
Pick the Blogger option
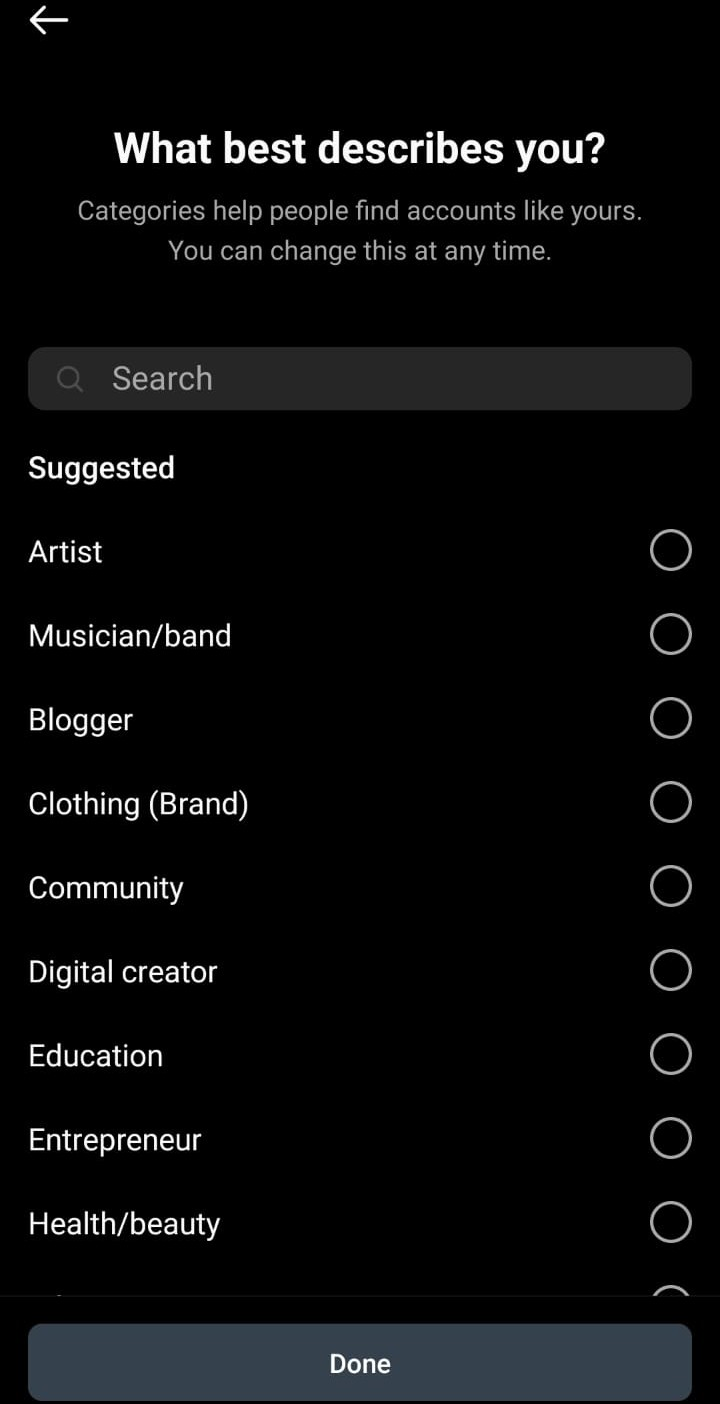pos(360,719)
